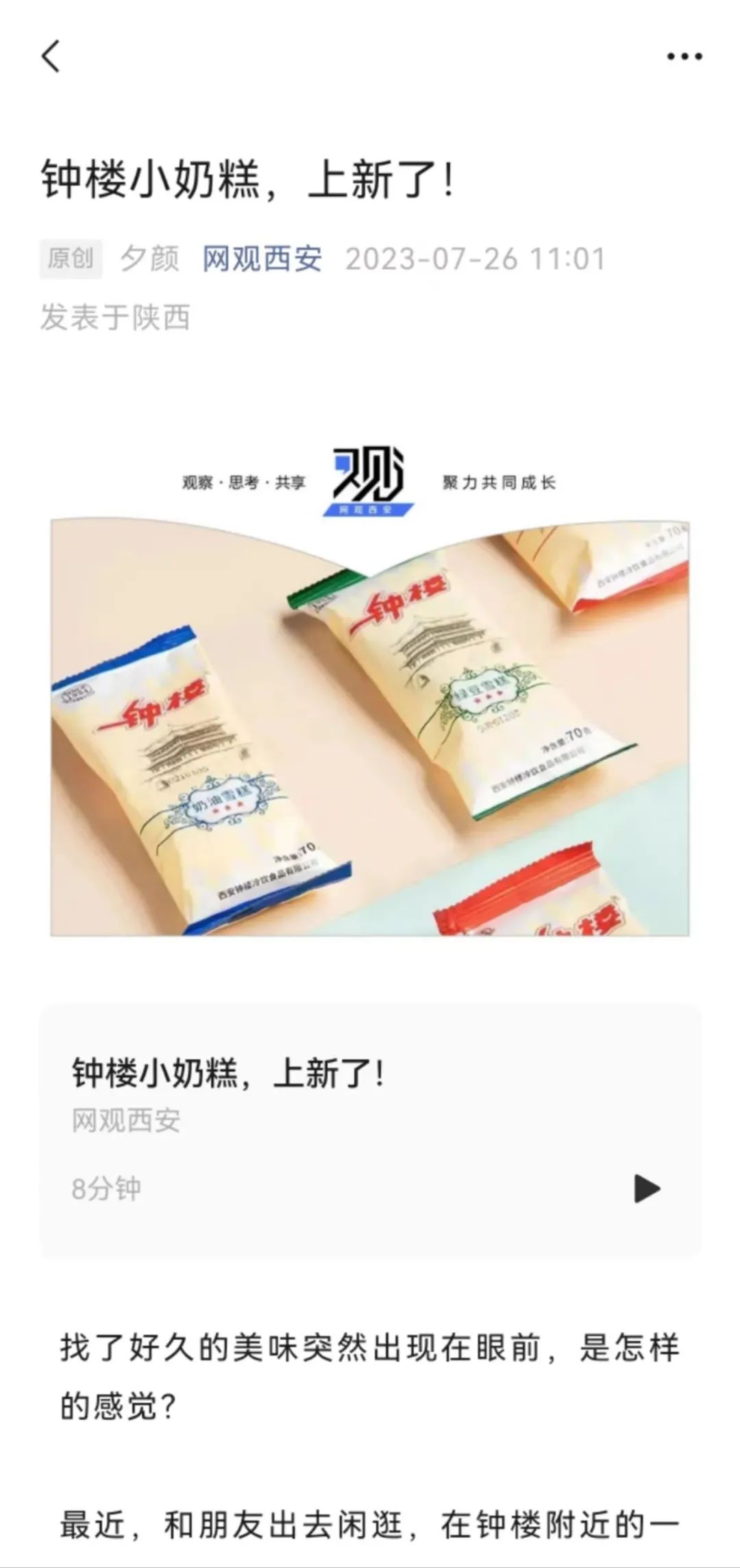Go back using the top-left arrow
Screen dimensions: 740x1568
(x=51, y=56)
